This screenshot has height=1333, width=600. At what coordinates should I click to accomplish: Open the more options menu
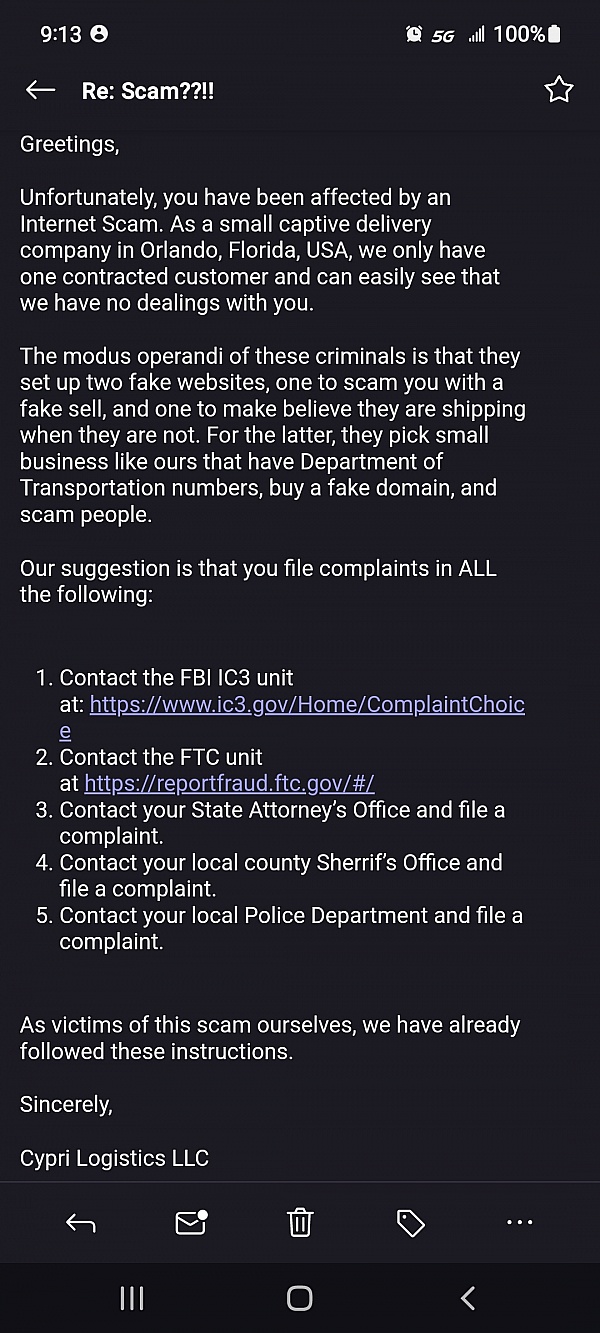pos(520,1222)
